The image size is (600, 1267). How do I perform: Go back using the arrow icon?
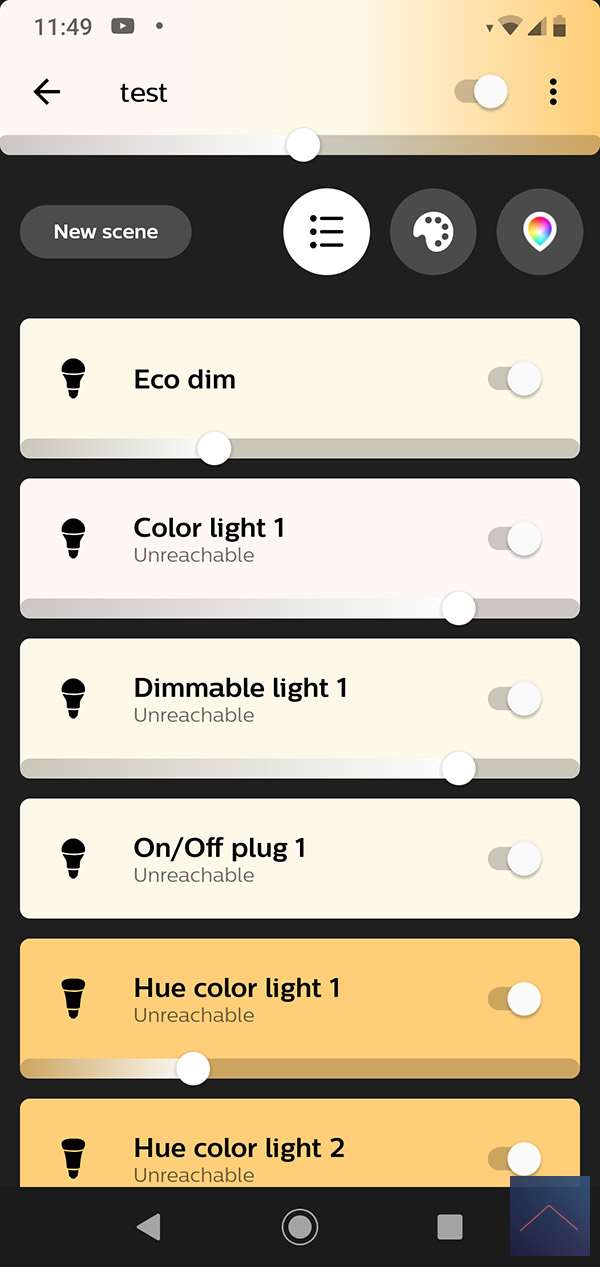coord(47,93)
